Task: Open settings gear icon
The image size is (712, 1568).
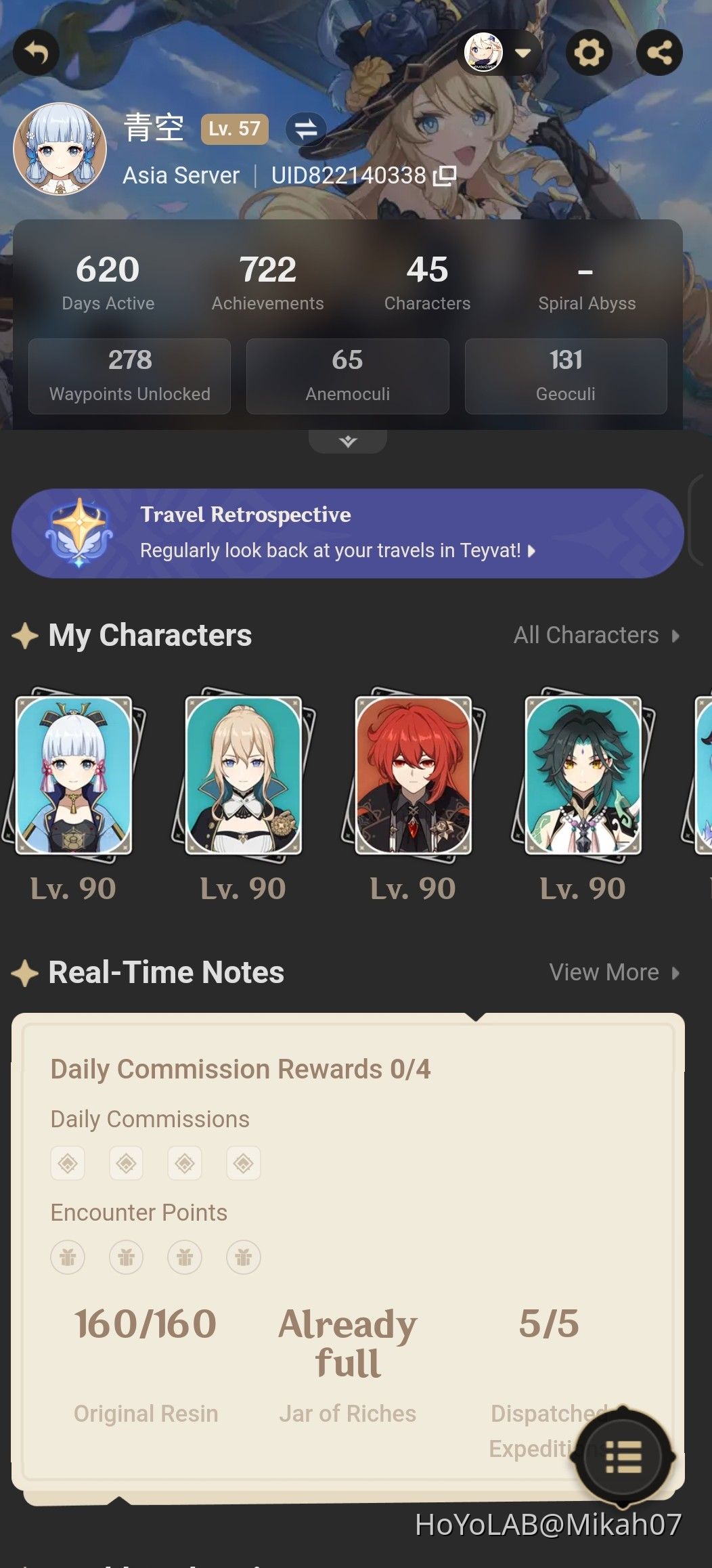Action: point(588,53)
